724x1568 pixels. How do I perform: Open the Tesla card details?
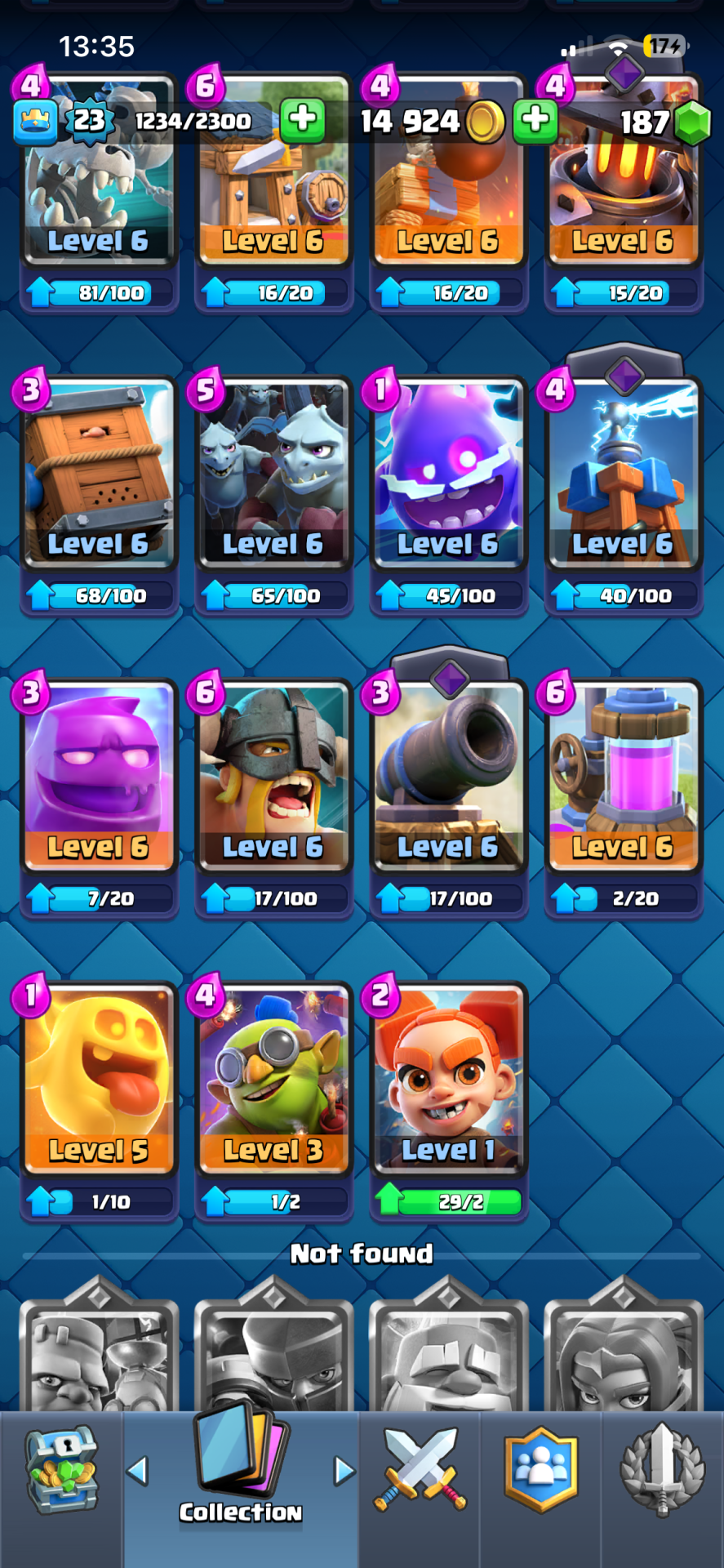pos(623,474)
